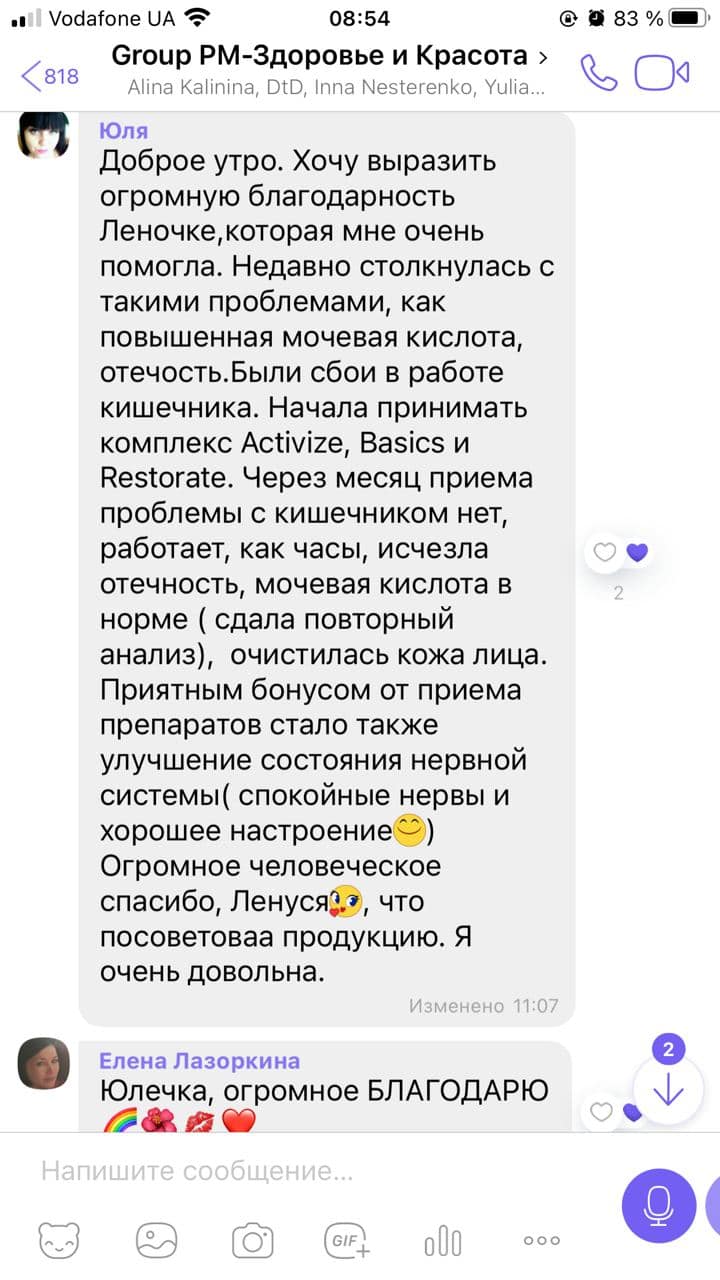720x1280 pixels.
Task: Open Елена Лазоркина's avatar
Action: (44, 1064)
